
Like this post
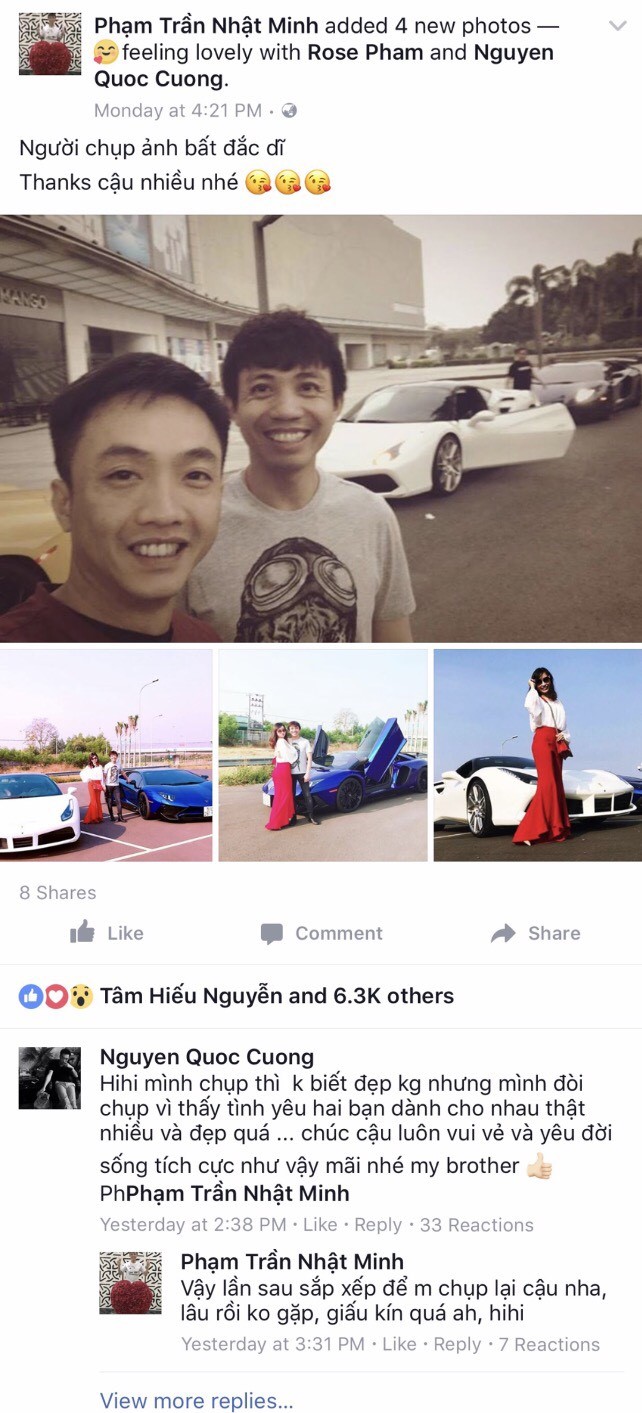(x=107, y=933)
